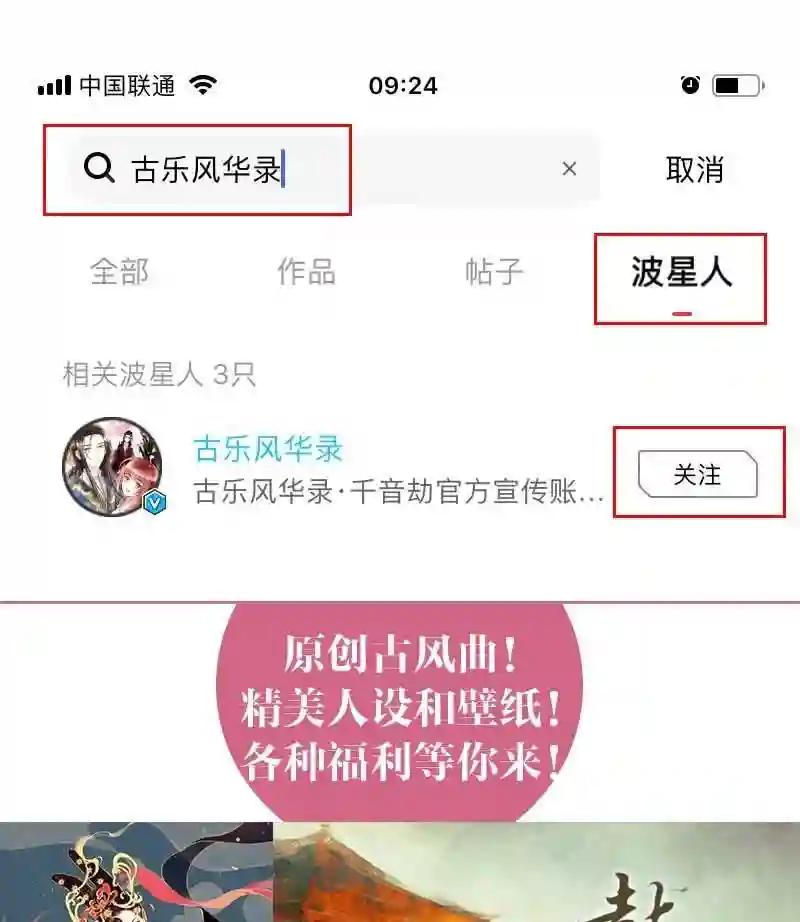Open the 古乐风华录 user profile result
The height and width of the screenshot is (922, 800).
coord(268,449)
